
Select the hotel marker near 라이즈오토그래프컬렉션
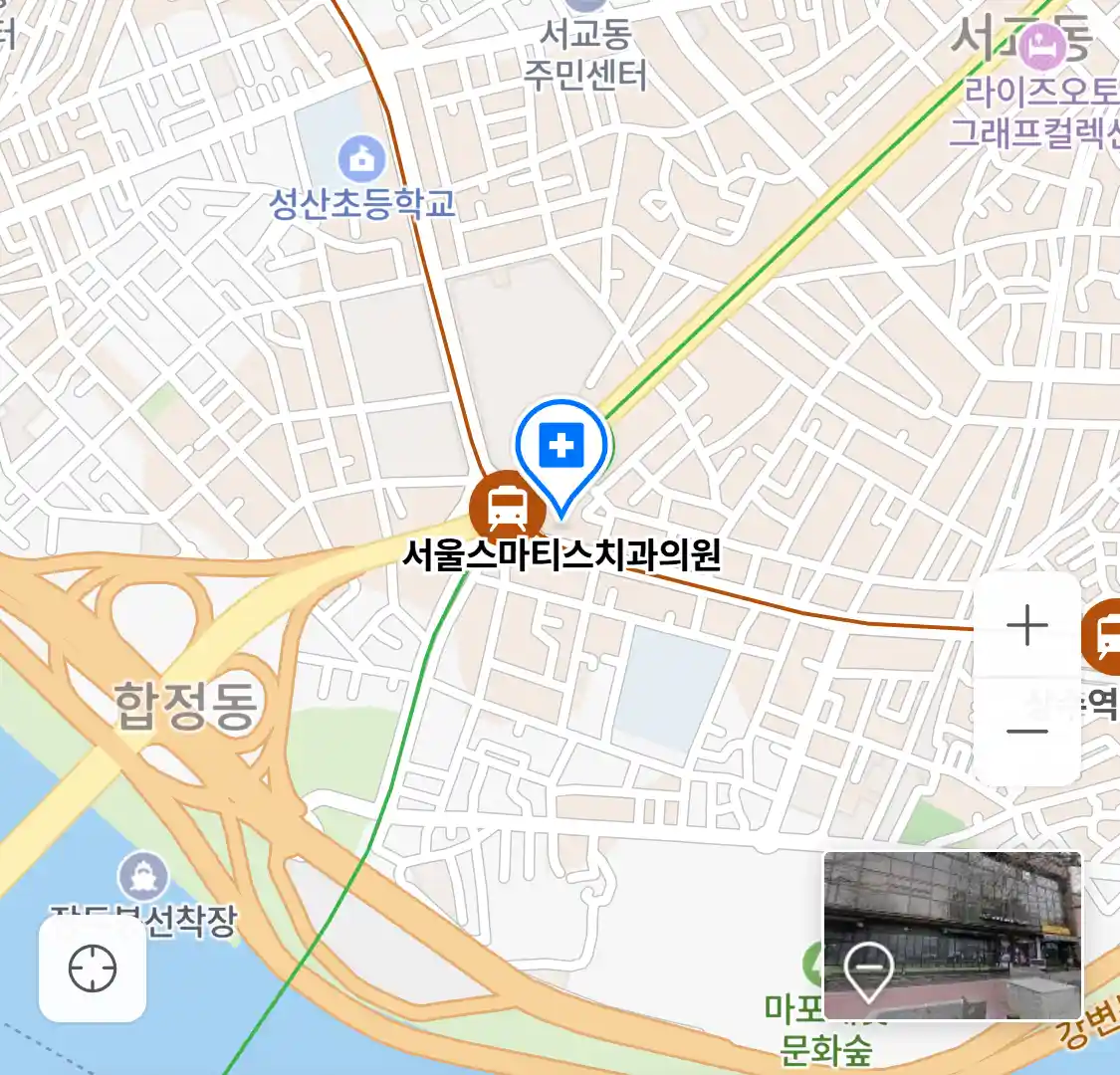tap(1042, 44)
